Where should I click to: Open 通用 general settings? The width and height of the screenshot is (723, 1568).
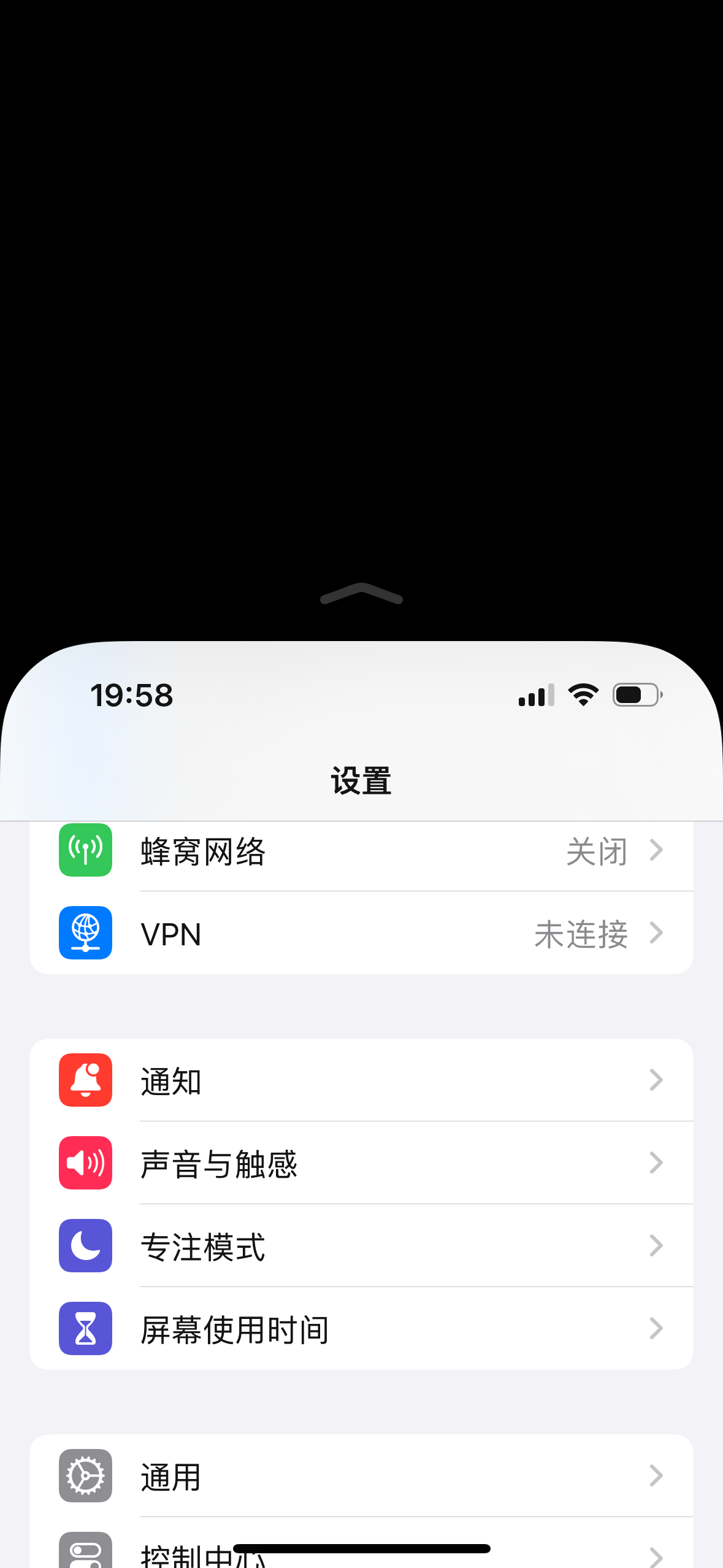click(361, 1476)
